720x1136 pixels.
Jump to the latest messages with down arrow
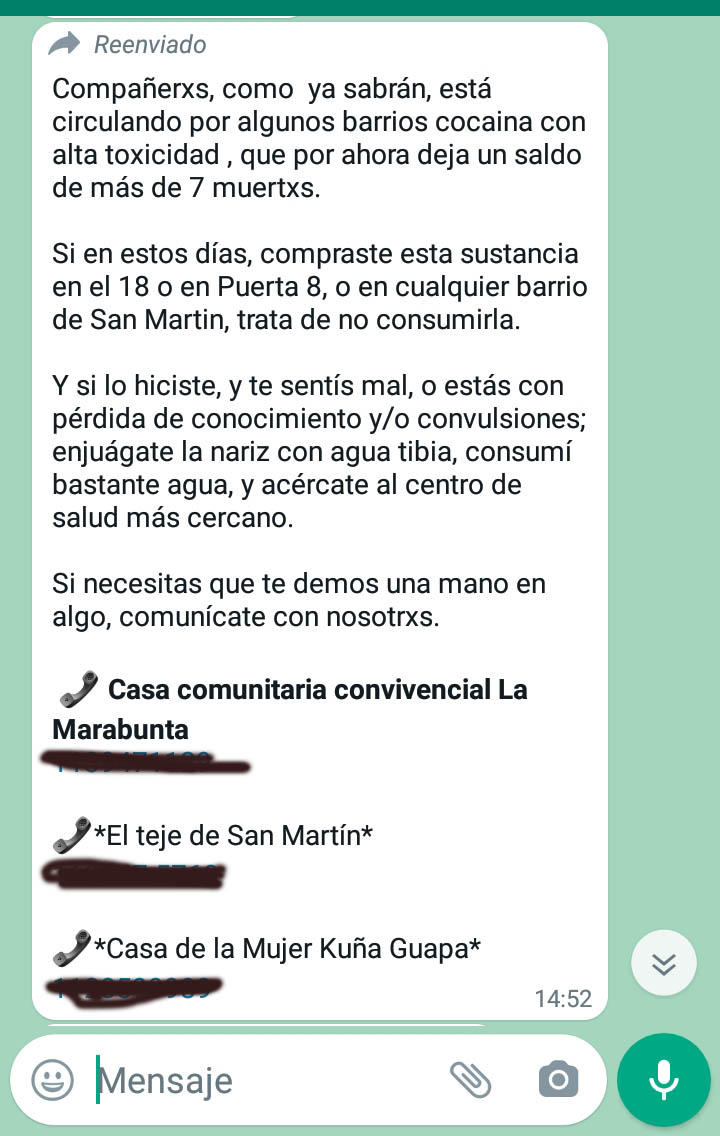(664, 963)
